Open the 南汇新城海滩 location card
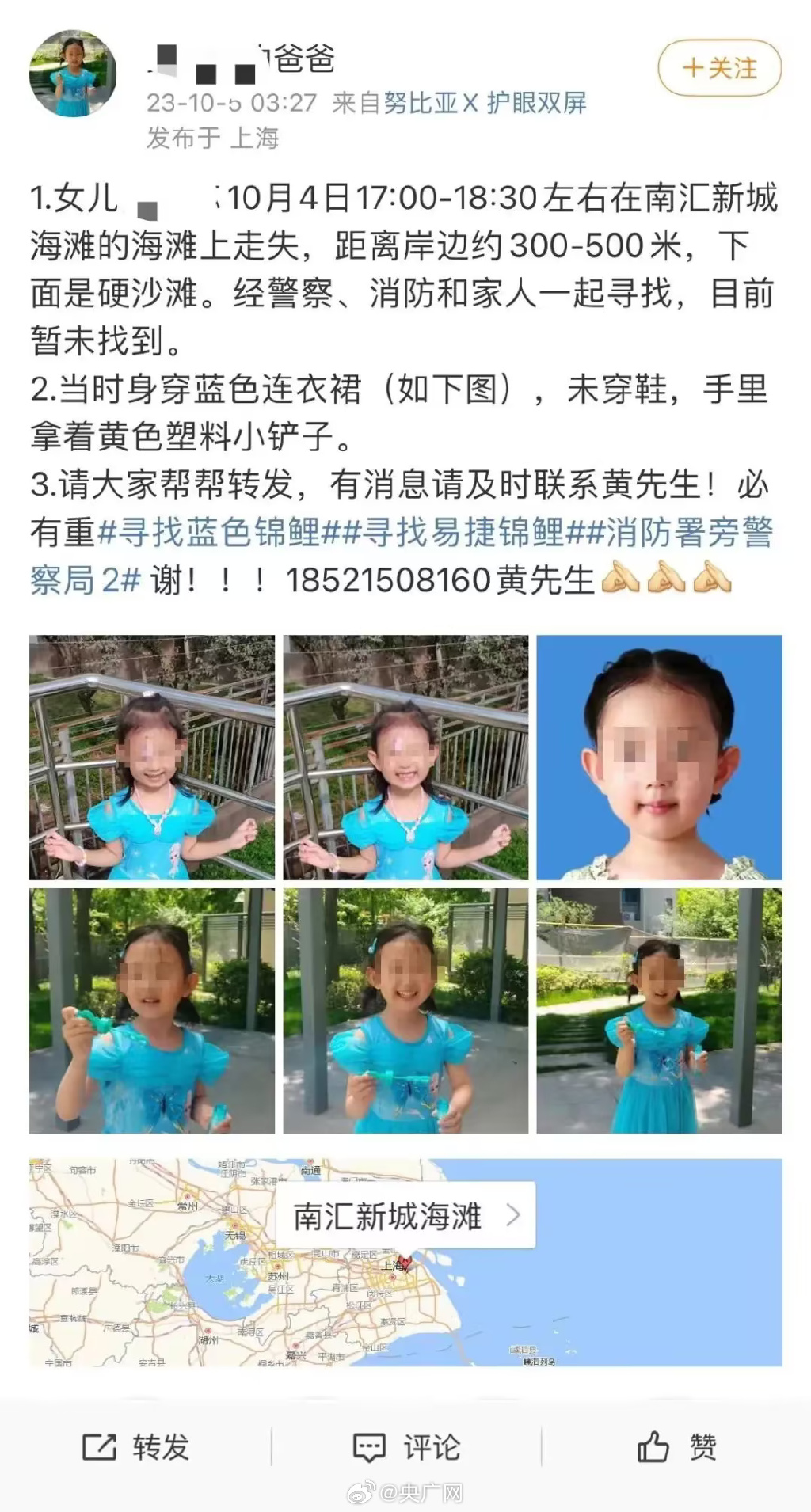This screenshot has height=1512, width=811. point(405,1217)
